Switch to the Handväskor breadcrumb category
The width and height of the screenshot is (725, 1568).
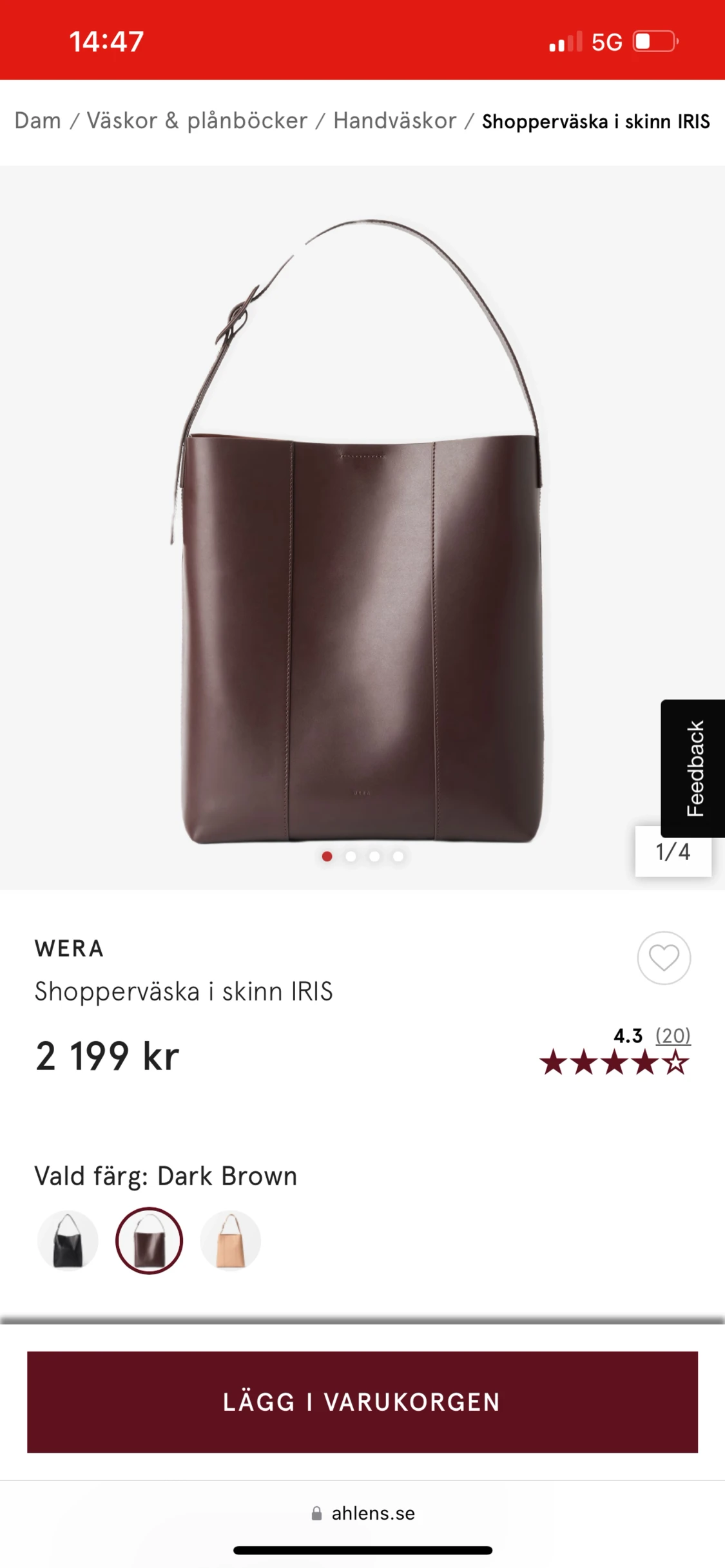394,120
